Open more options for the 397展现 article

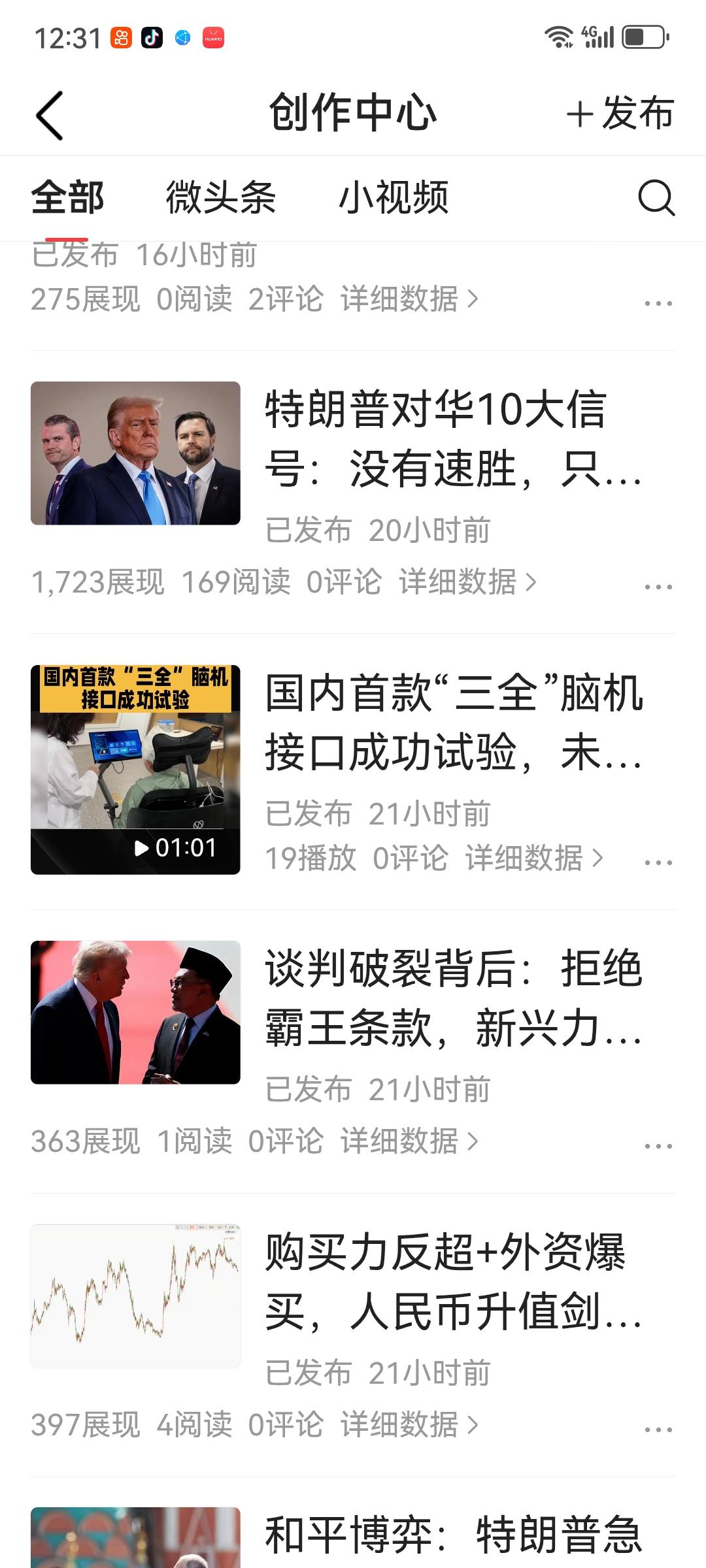click(x=658, y=1429)
